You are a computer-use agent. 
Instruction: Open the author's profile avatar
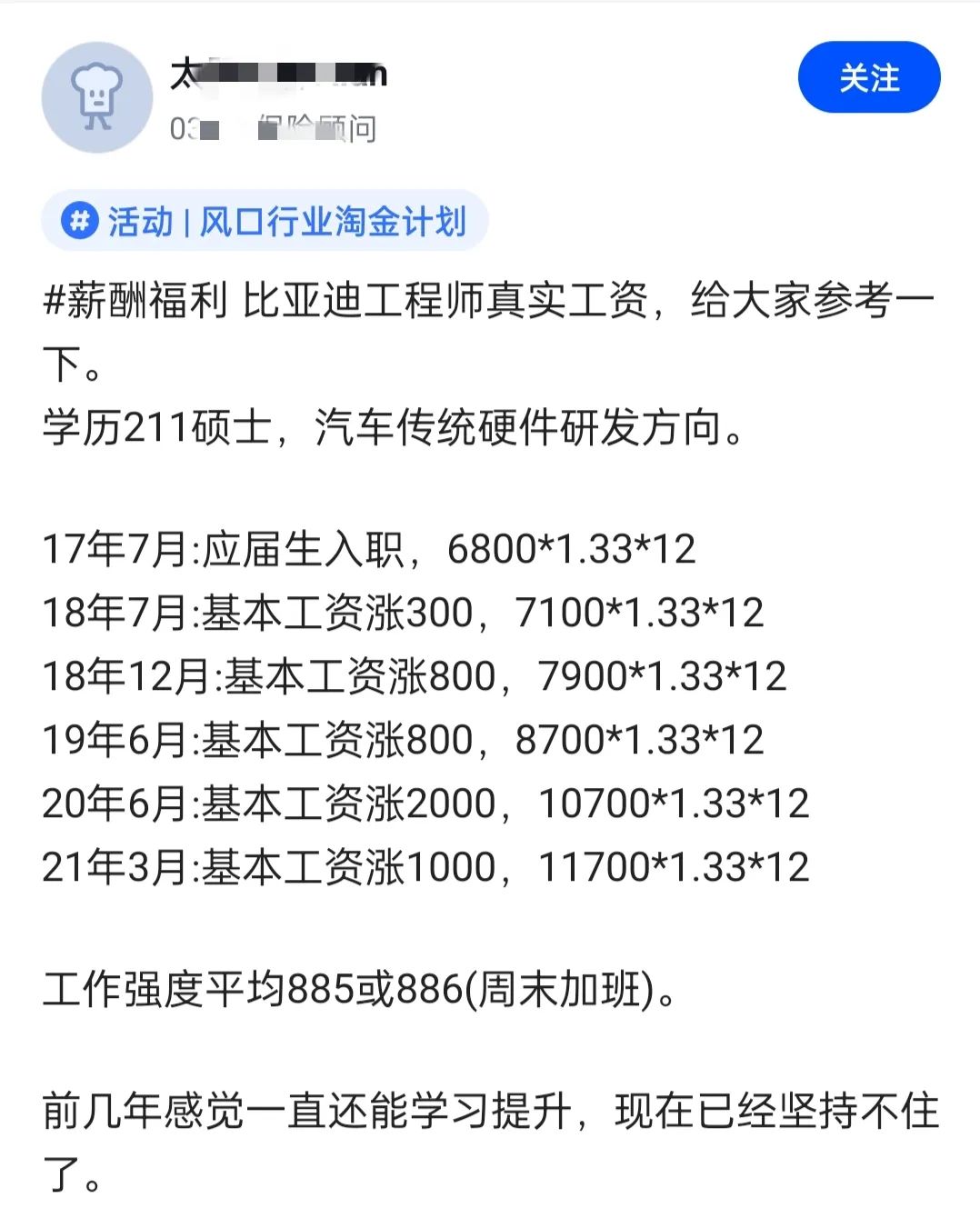coord(97,97)
